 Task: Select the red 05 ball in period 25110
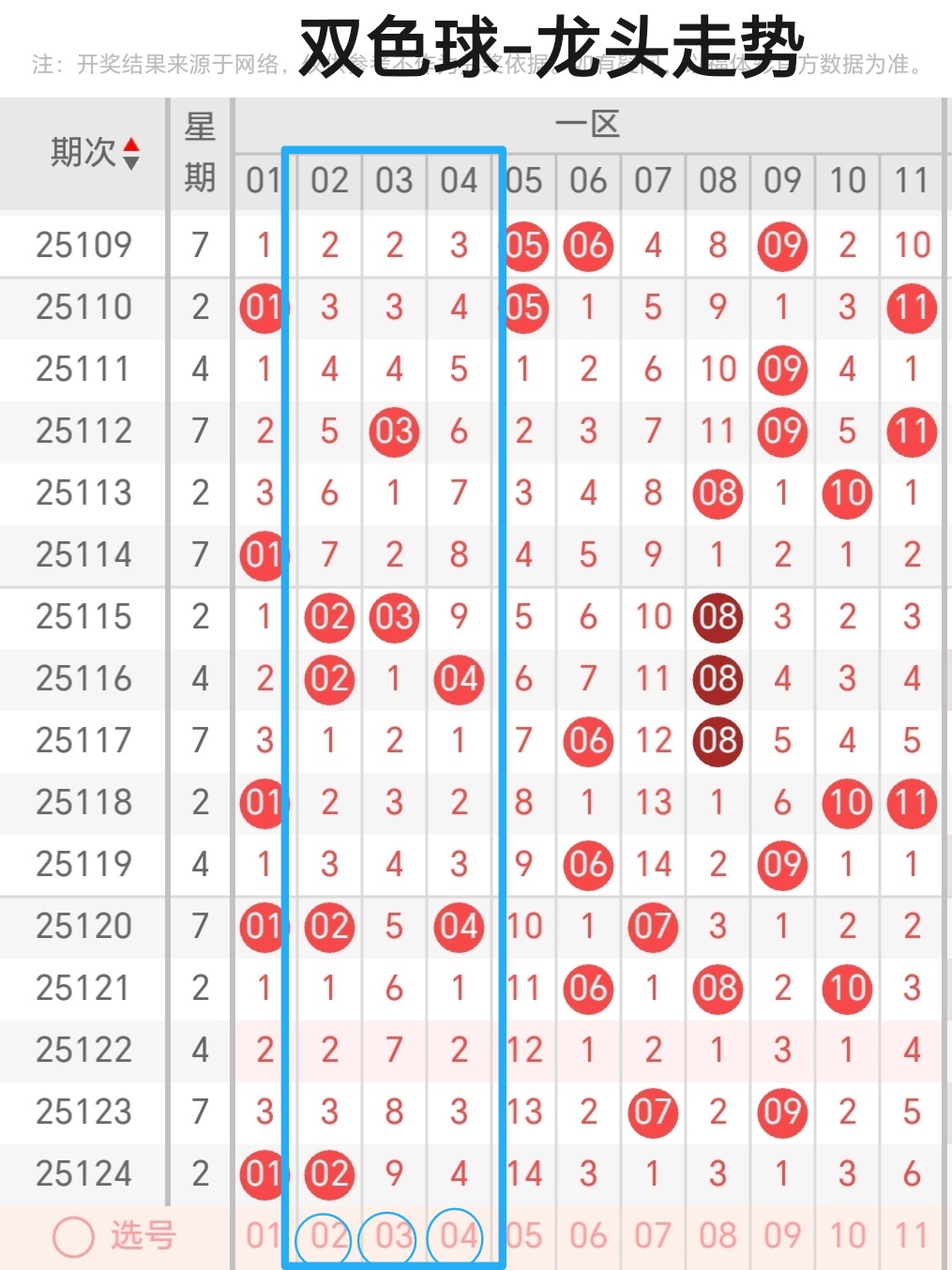(523, 308)
